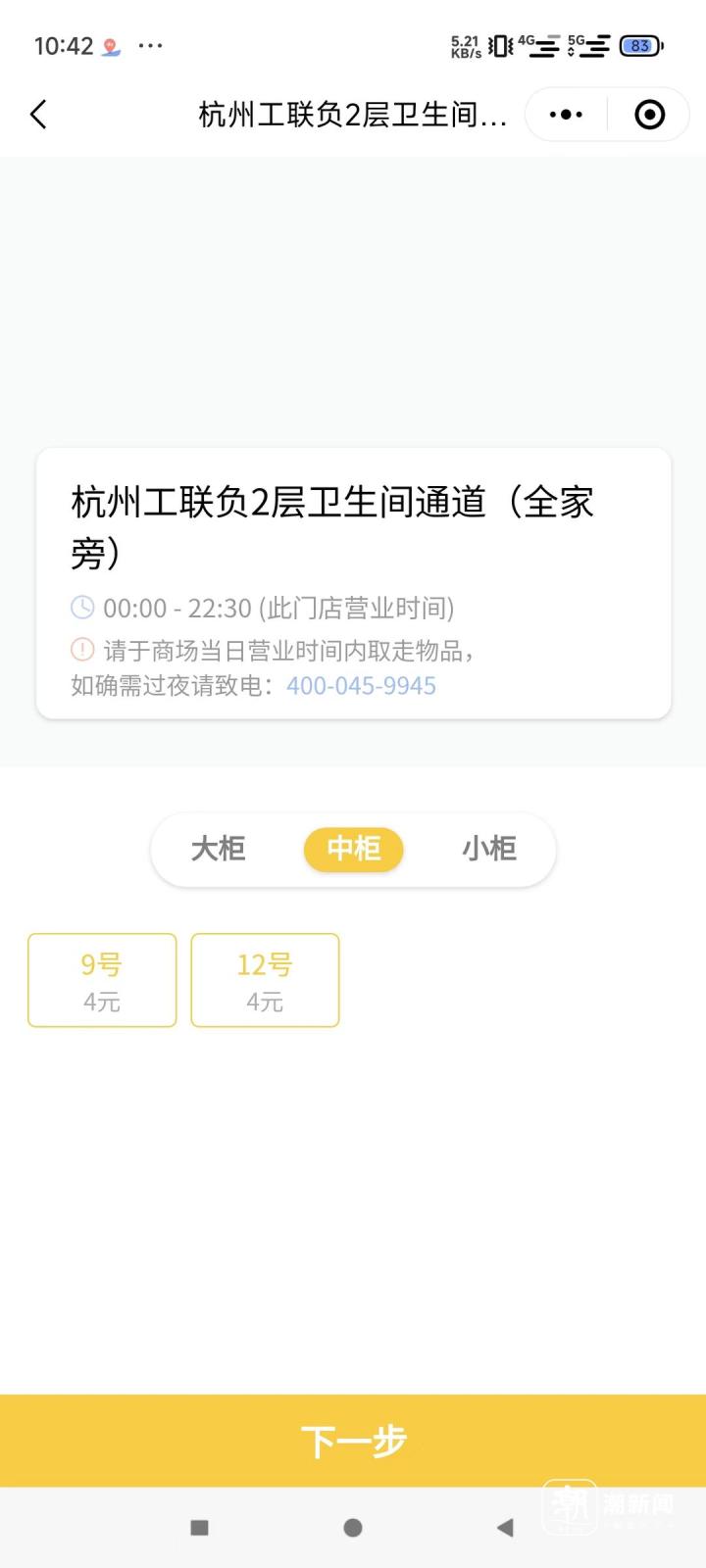The height and width of the screenshot is (1568, 706).
Task: Switch to the 小柜 locker size tab
Action: (489, 849)
